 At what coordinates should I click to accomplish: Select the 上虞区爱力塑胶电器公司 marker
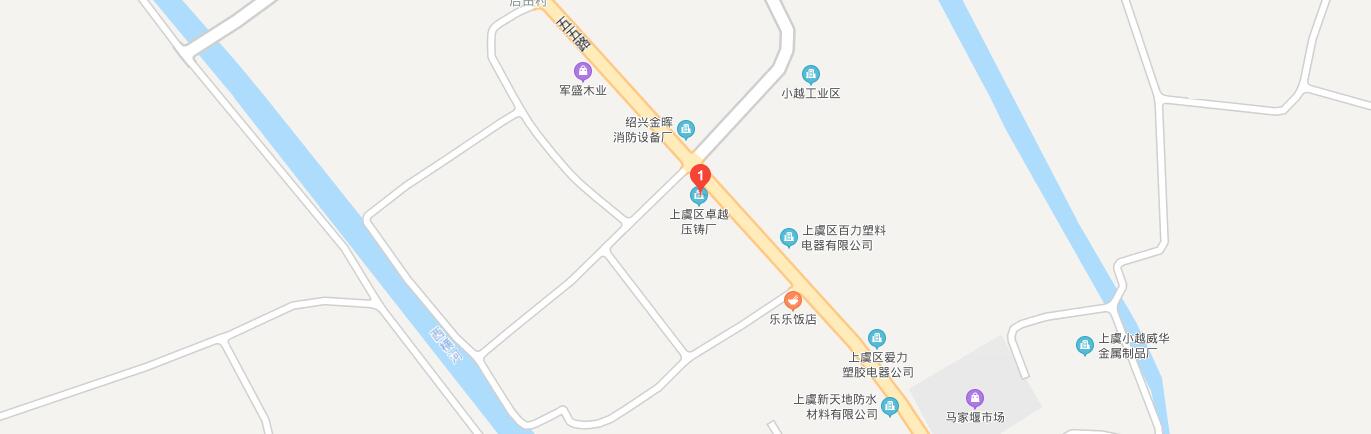[877, 338]
